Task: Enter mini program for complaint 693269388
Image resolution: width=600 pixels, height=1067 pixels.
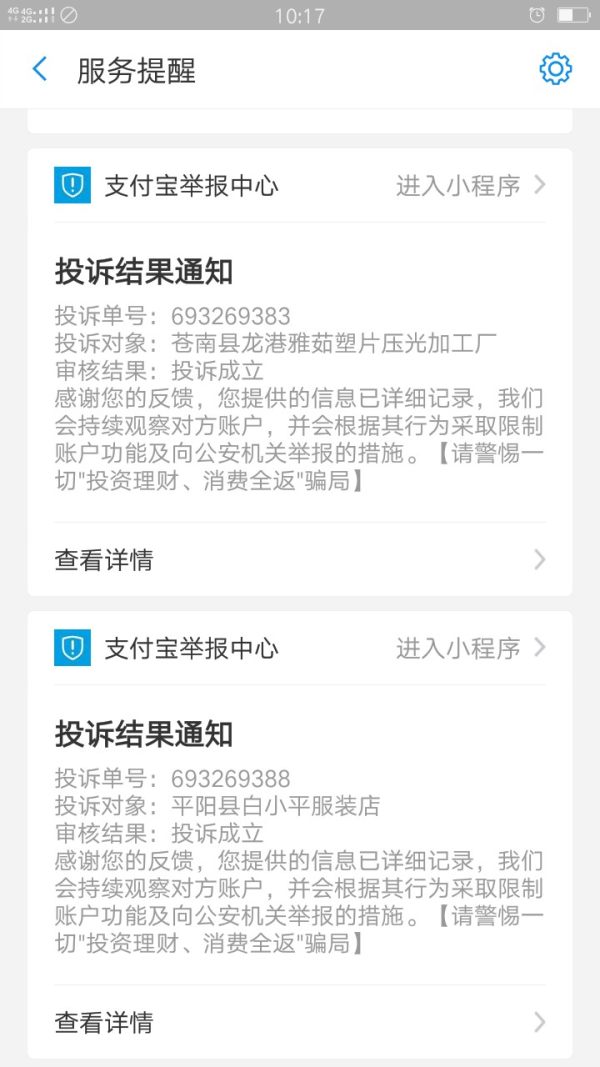Action: coord(470,648)
